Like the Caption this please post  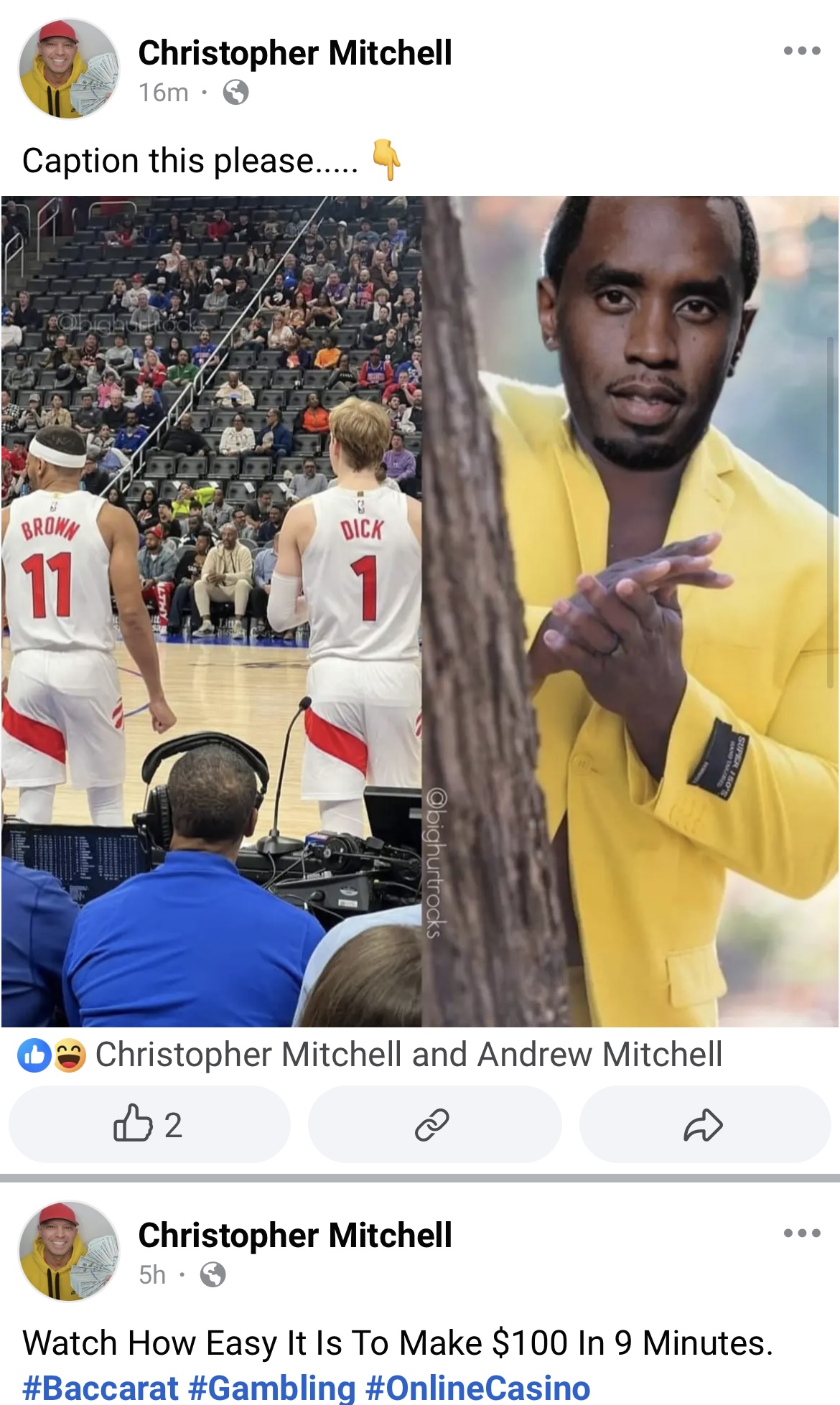pos(149,1124)
